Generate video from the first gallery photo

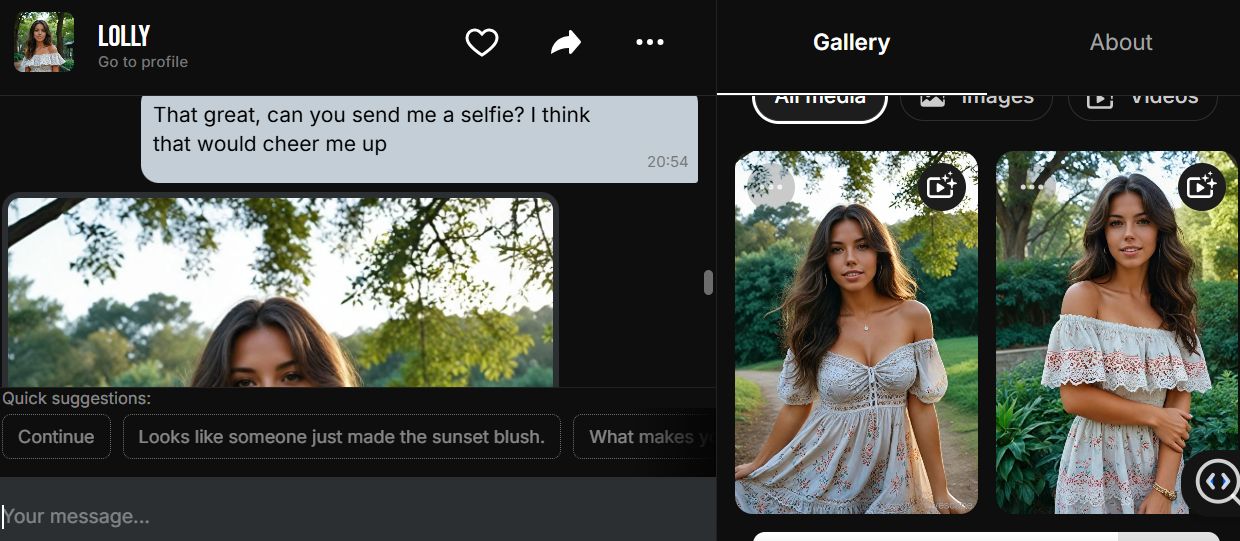[x=941, y=187]
